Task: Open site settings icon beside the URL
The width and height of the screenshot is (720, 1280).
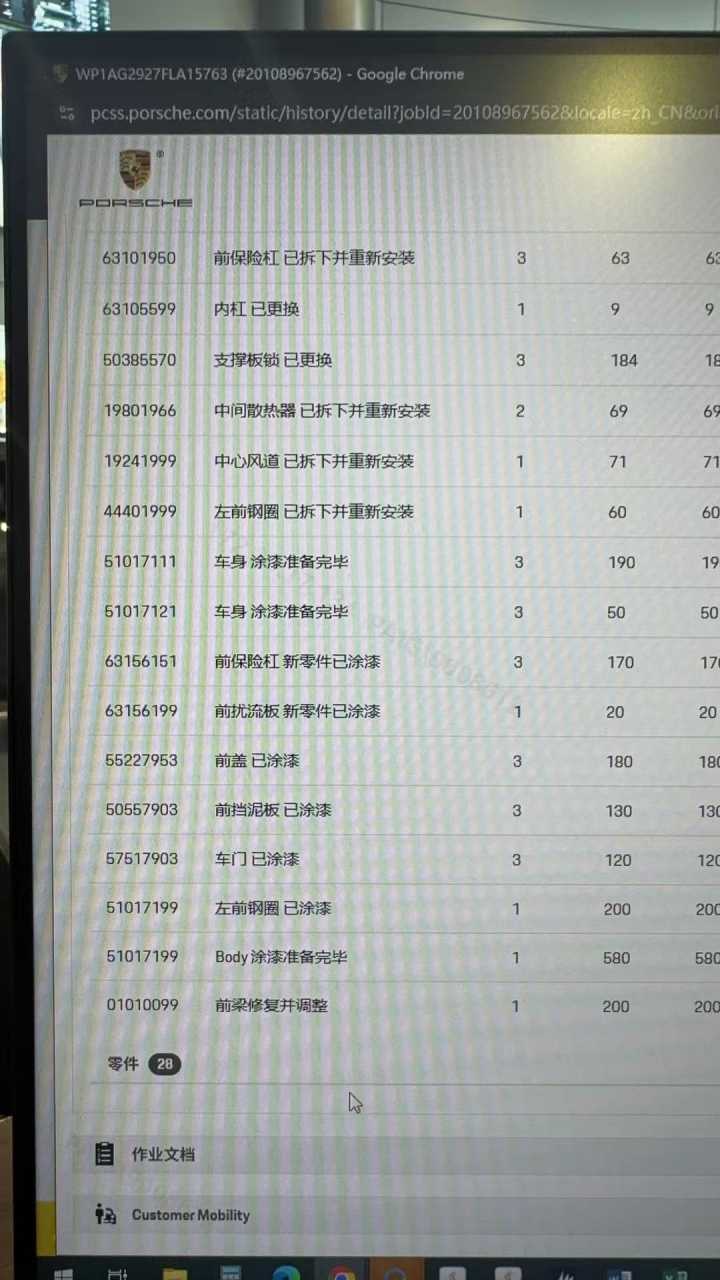Action: (x=67, y=112)
